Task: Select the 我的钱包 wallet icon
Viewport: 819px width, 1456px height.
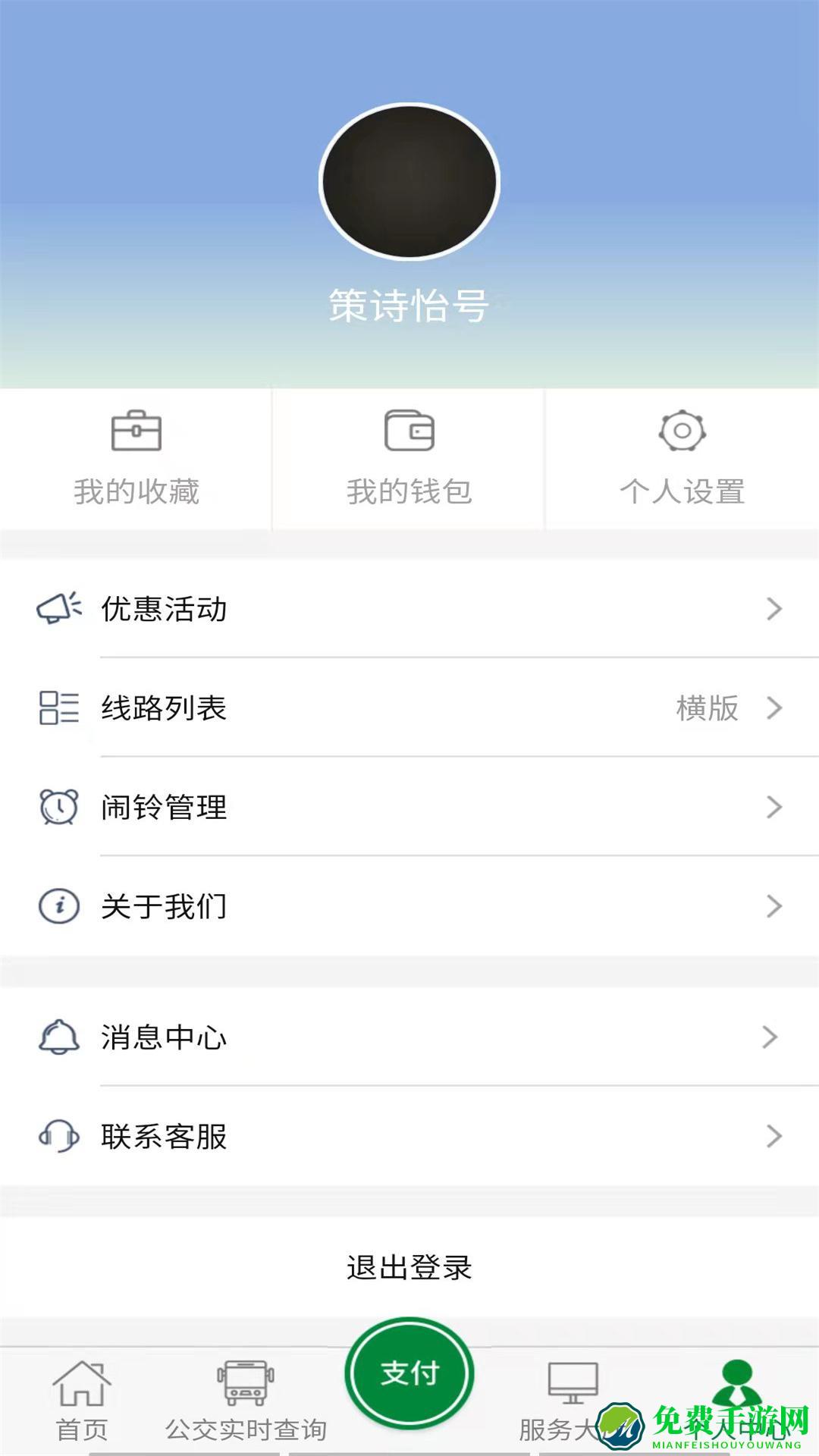Action: [408, 430]
